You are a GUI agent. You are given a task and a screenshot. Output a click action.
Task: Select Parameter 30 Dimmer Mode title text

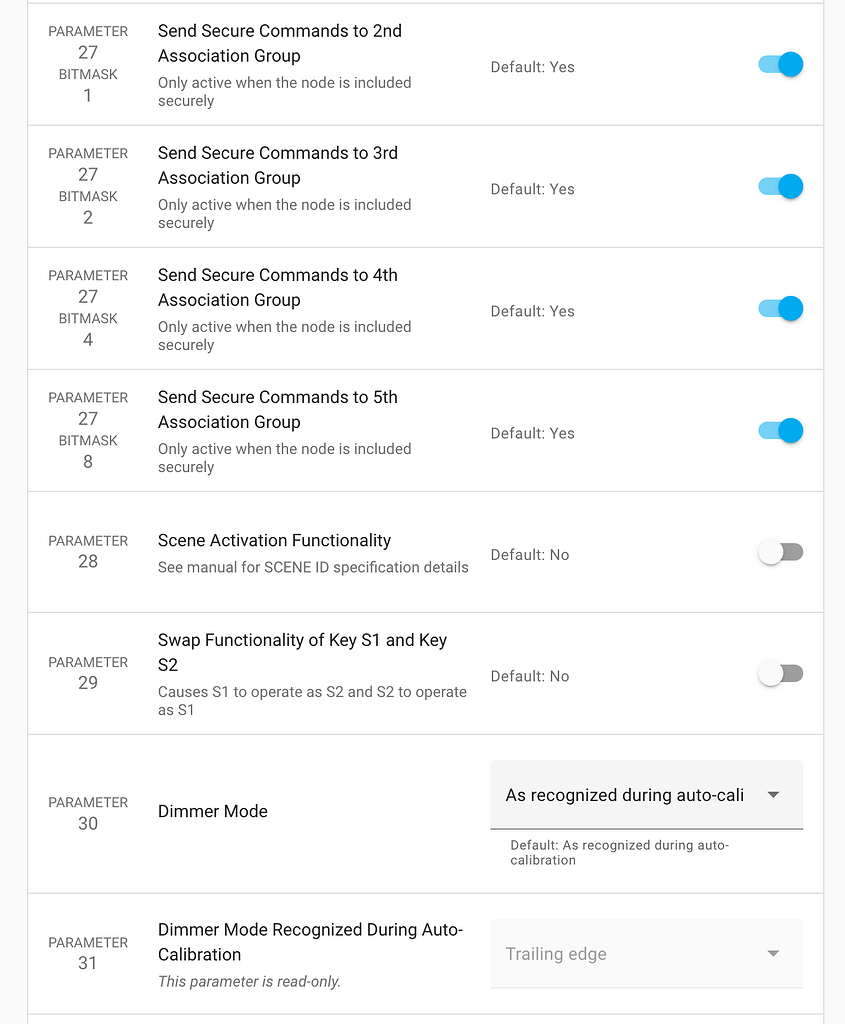(212, 811)
